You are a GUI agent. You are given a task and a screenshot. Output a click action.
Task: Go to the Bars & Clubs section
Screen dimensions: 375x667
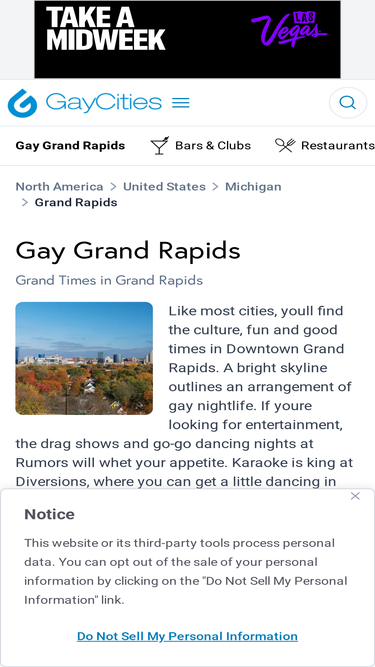click(x=201, y=145)
